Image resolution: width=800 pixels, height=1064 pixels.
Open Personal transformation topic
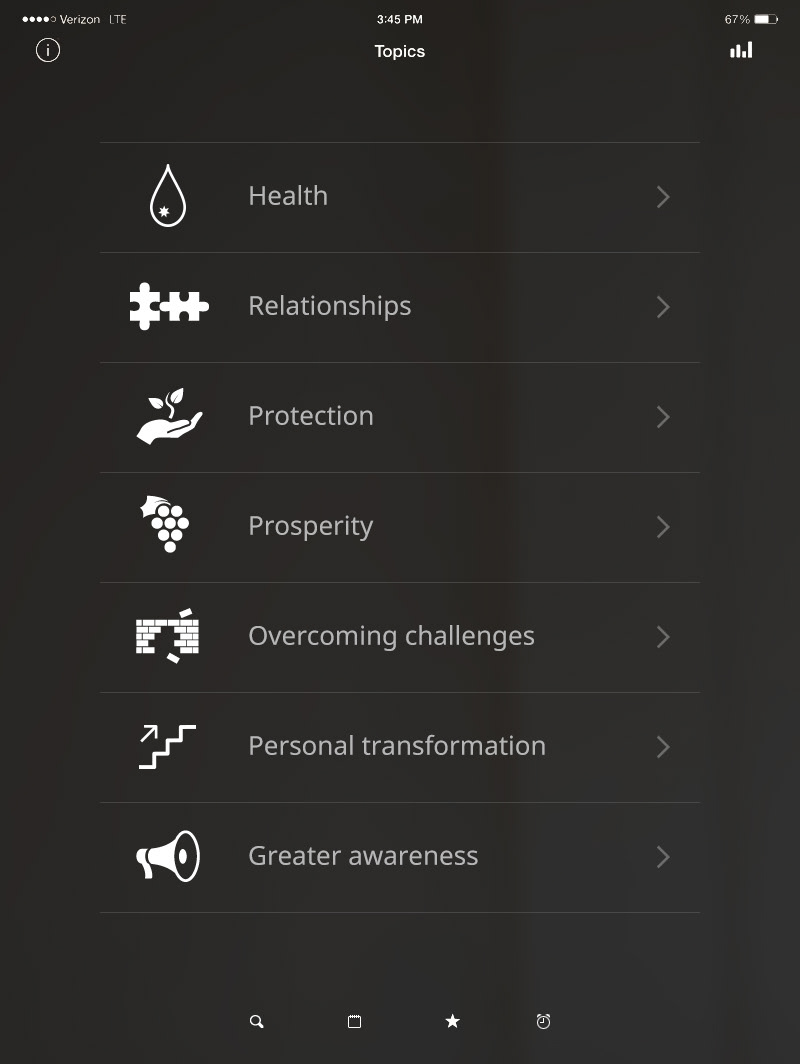(400, 747)
